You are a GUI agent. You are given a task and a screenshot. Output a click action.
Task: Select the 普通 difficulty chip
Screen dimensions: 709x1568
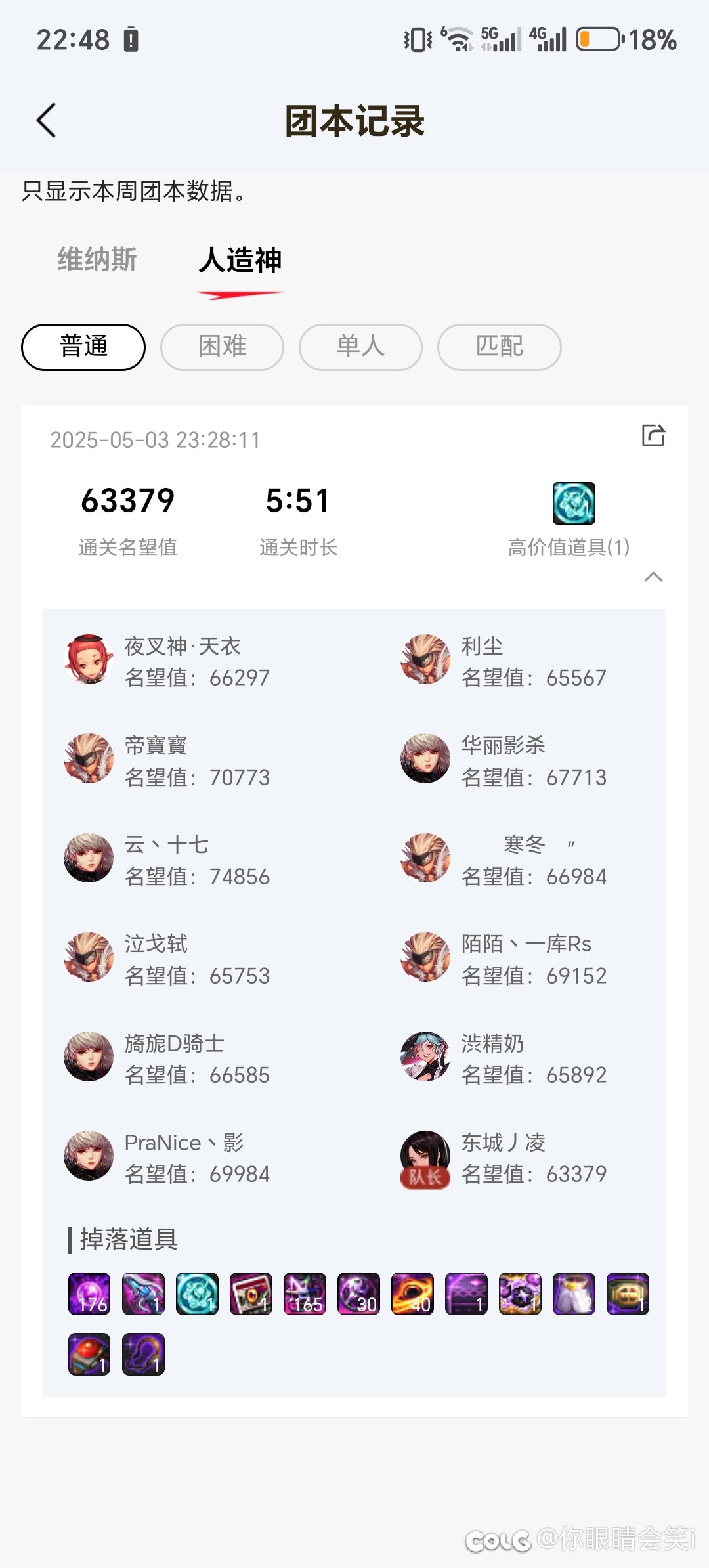click(83, 347)
